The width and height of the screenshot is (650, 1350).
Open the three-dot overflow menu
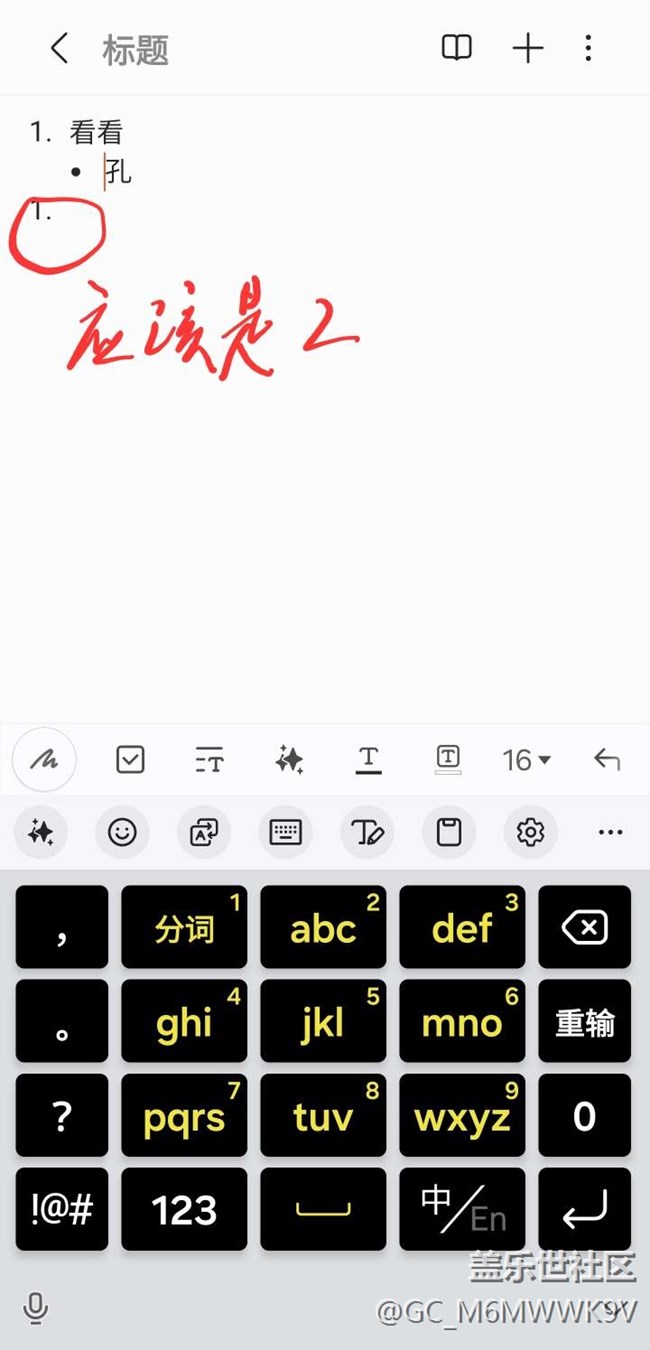pyautogui.click(x=588, y=48)
